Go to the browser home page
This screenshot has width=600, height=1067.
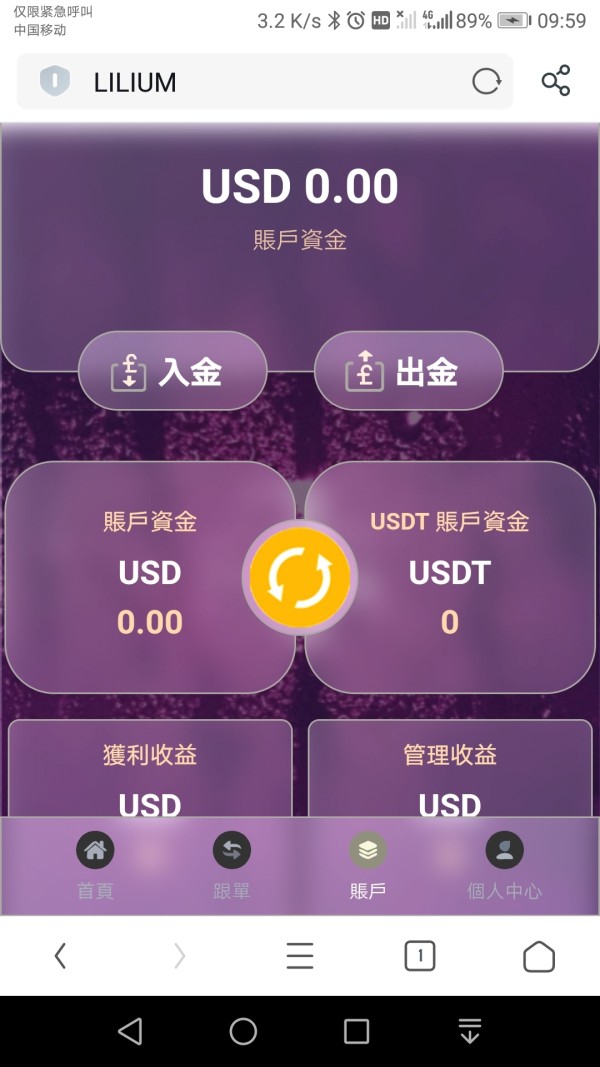point(539,956)
